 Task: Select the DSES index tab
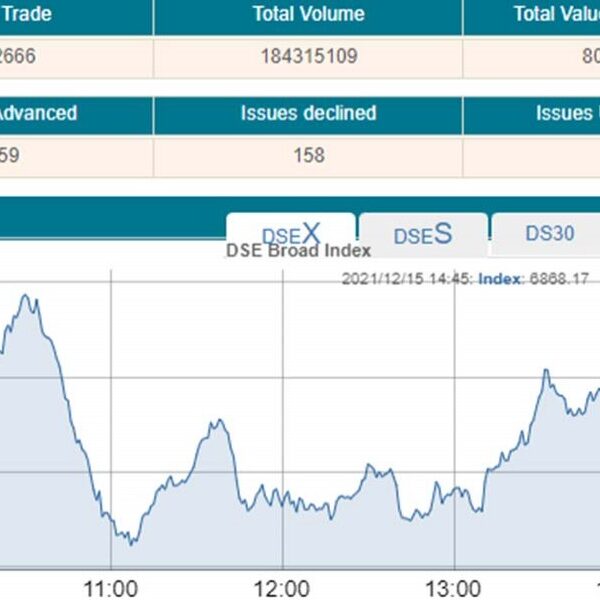click(423, 235)
